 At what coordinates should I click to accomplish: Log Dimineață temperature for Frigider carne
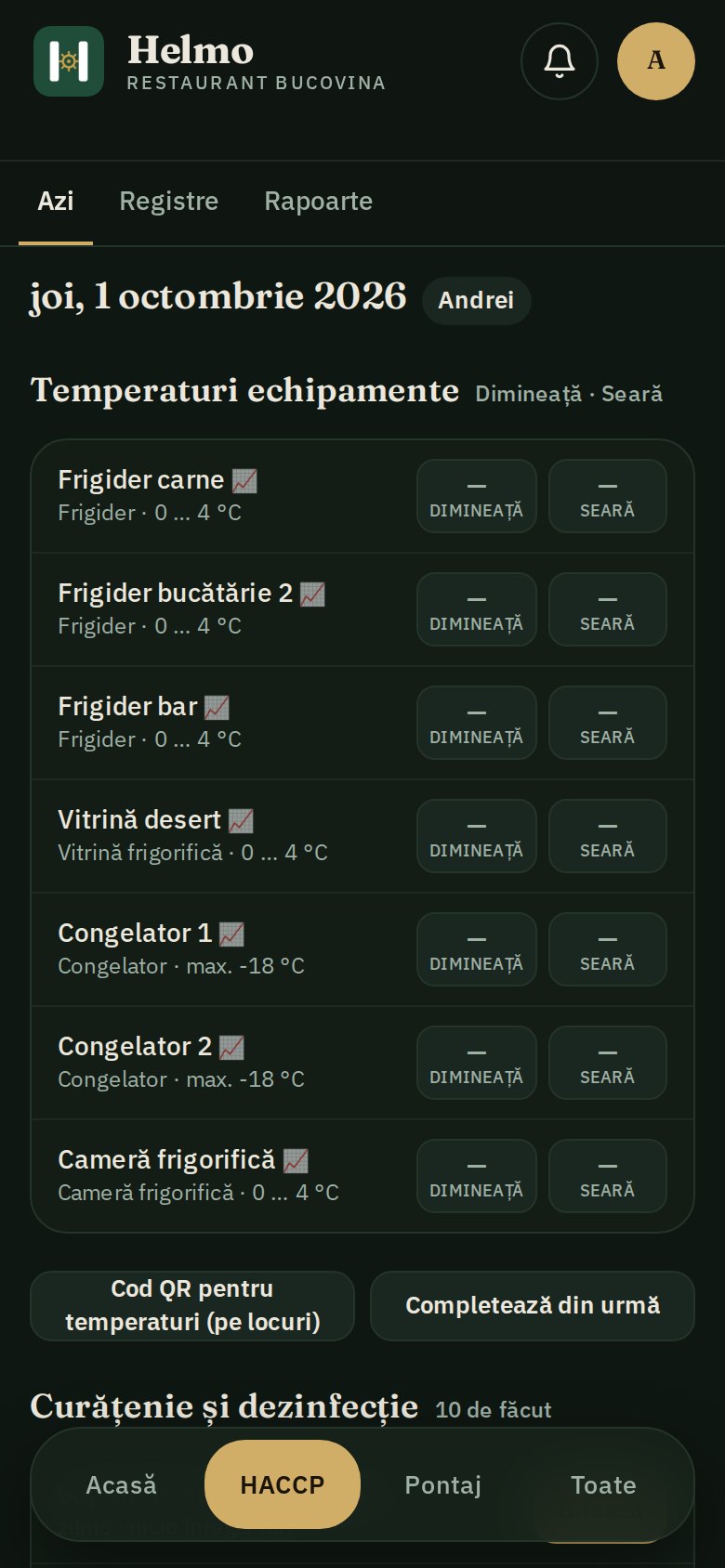(x=476, y=496)
